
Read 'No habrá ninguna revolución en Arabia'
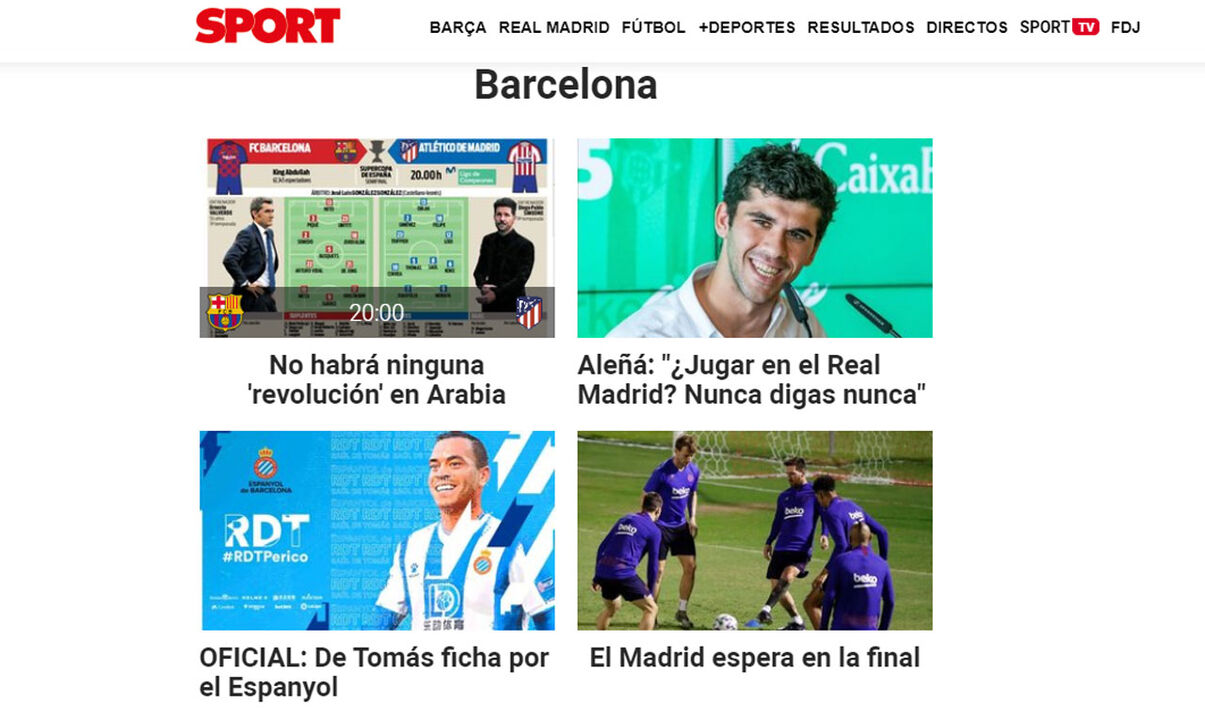tap(376, 380)
